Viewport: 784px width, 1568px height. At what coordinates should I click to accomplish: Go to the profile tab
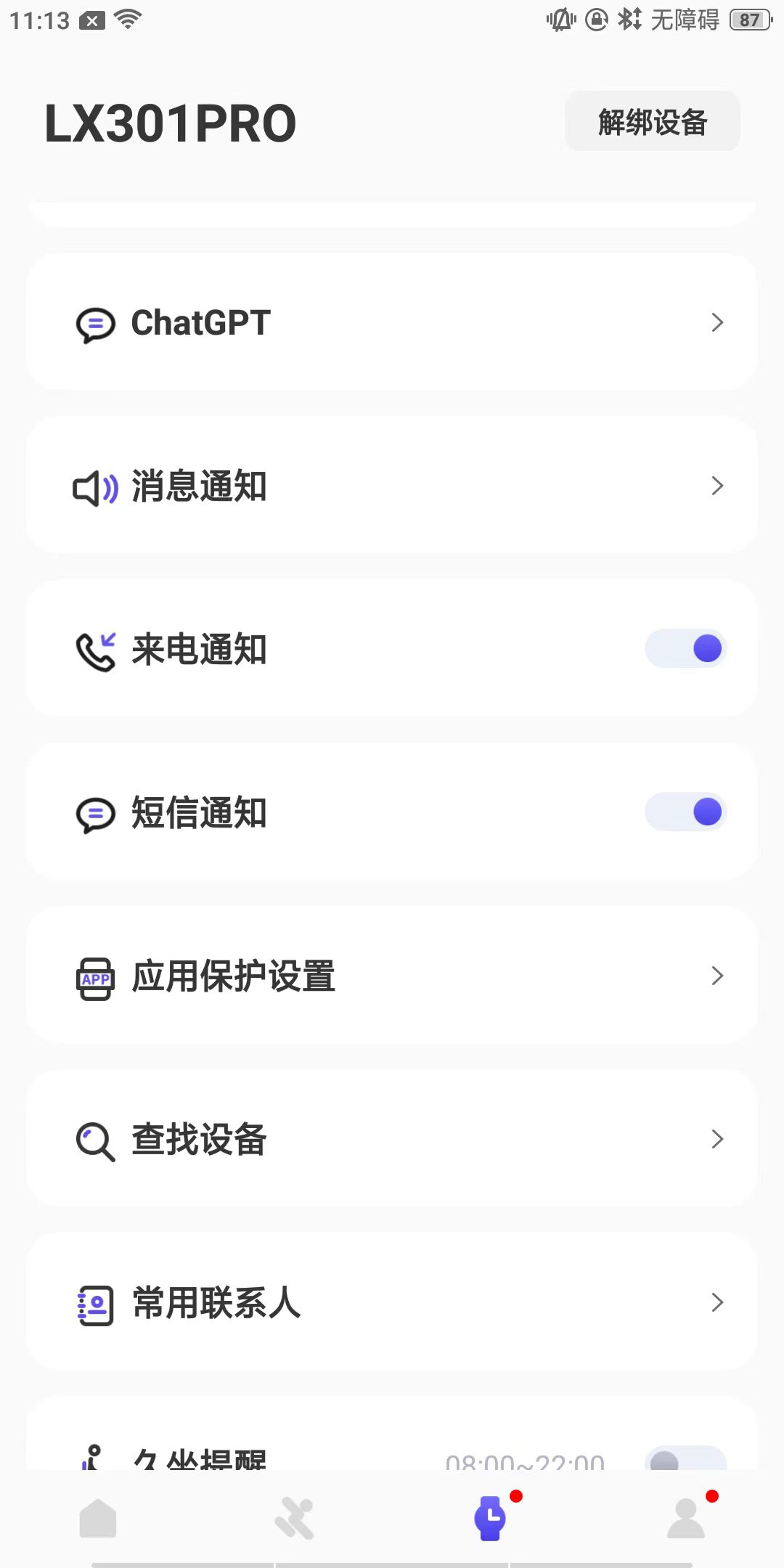click(x=686, y=1518)
